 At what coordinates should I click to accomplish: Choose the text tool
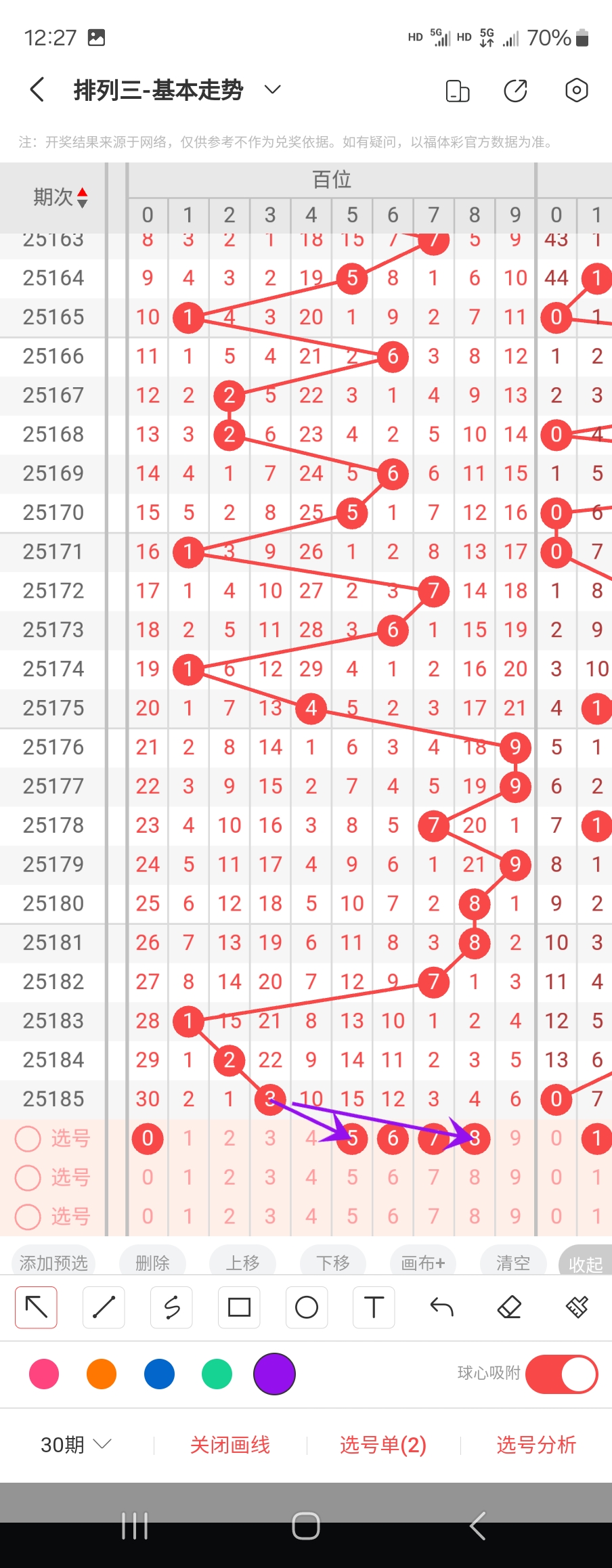coord(374,1307)
